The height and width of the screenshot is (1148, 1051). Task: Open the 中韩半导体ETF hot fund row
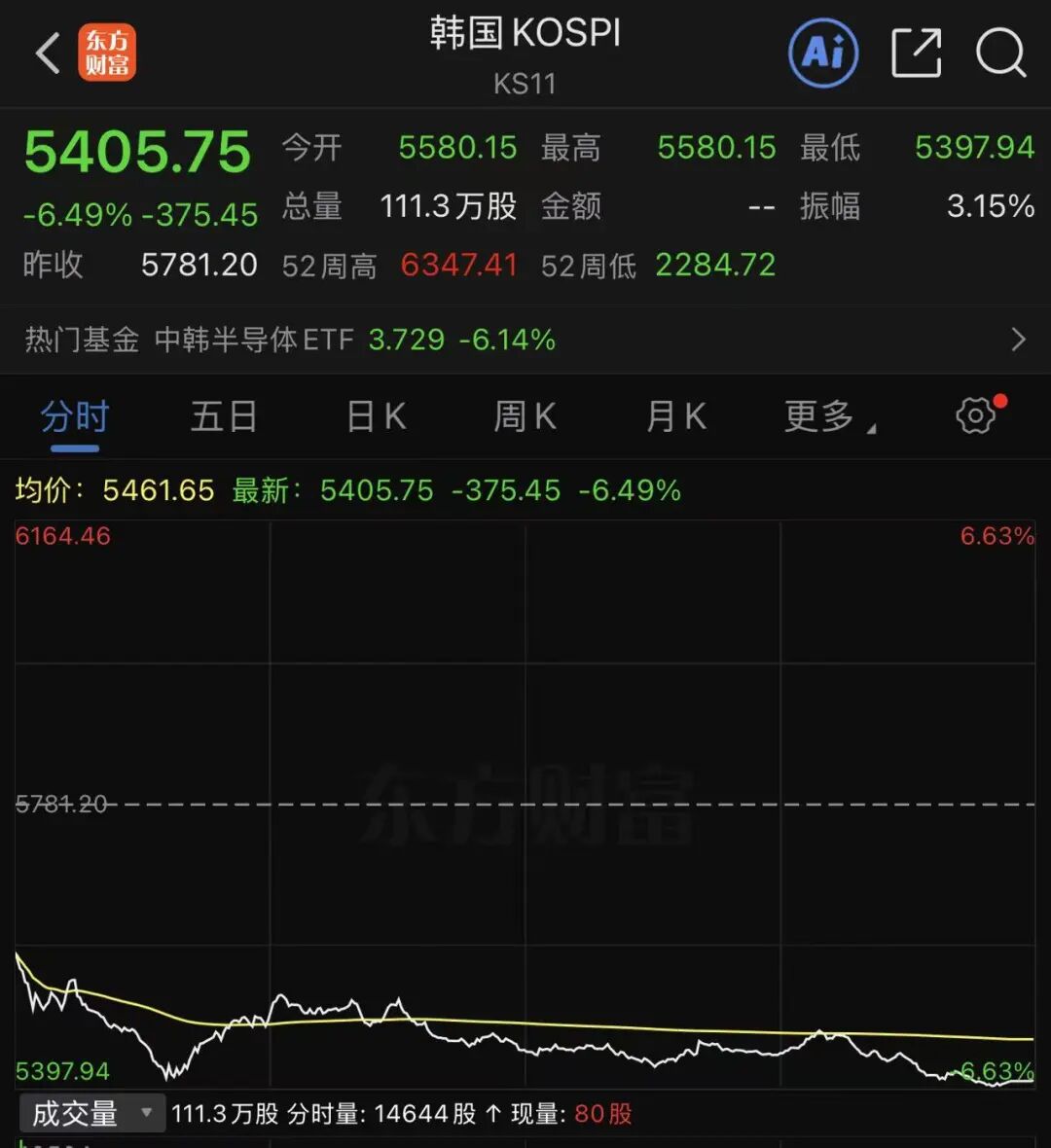pyautogui.click(x=525, y=340)
